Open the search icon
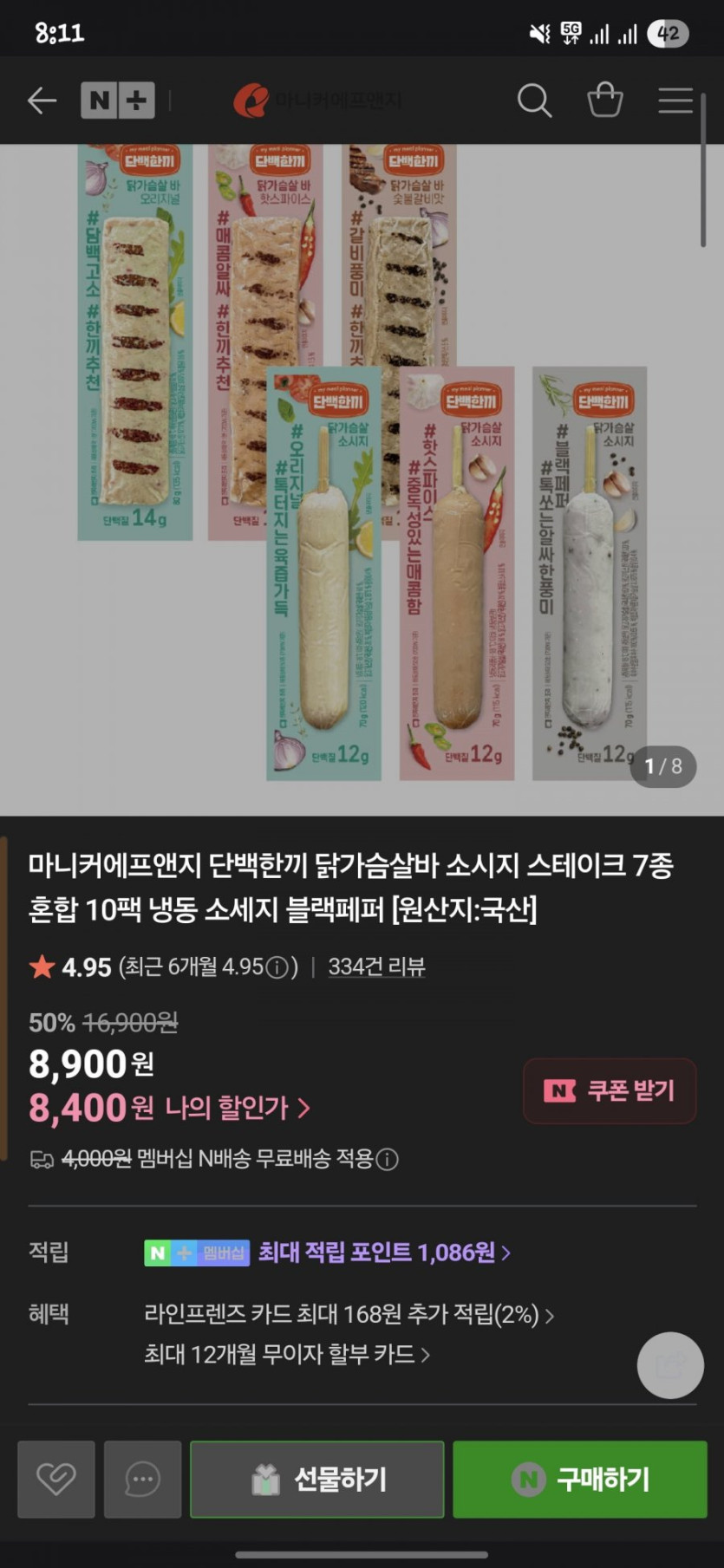The height and width of the screenshot is (1568, 724). pos(534,101)
